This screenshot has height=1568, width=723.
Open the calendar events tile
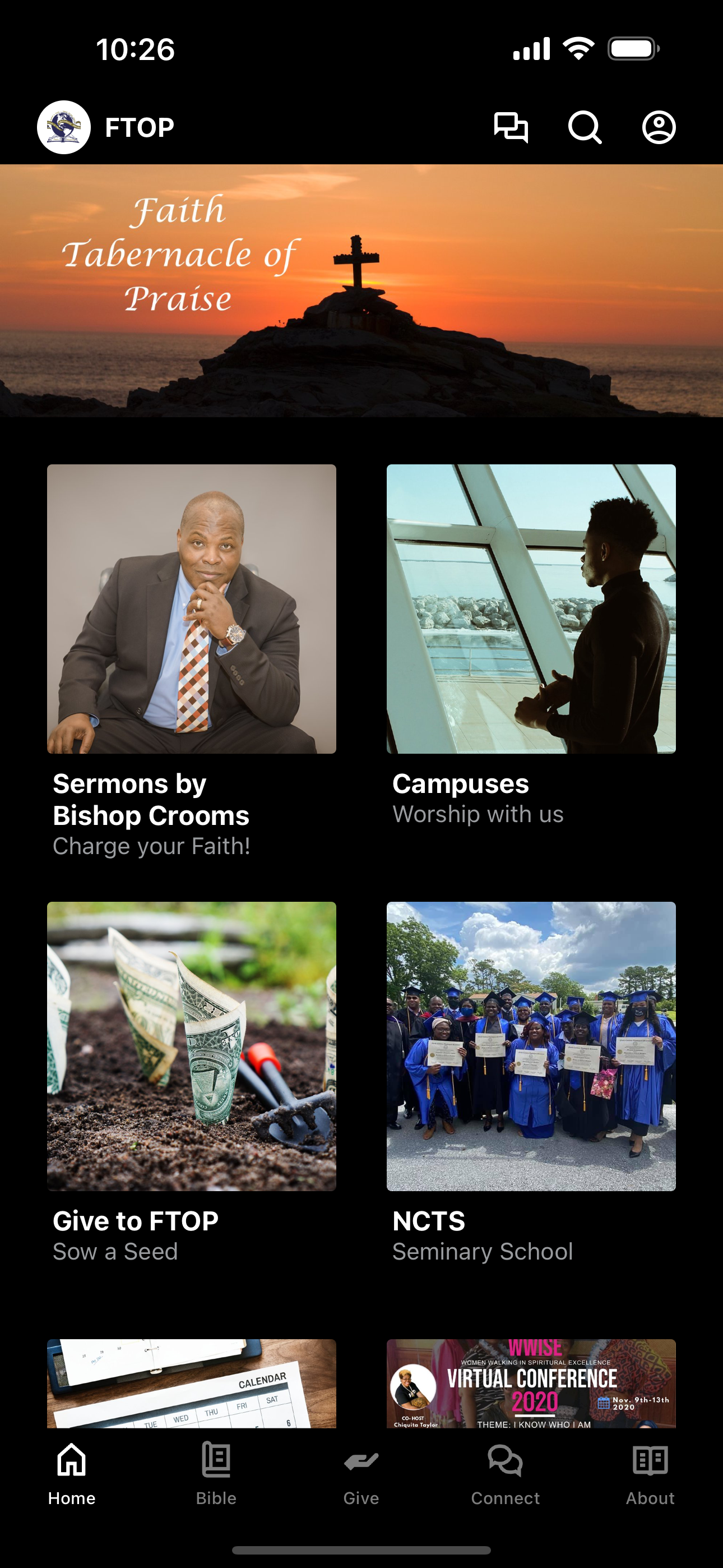pyautogui.click(x=191, y=1388)
